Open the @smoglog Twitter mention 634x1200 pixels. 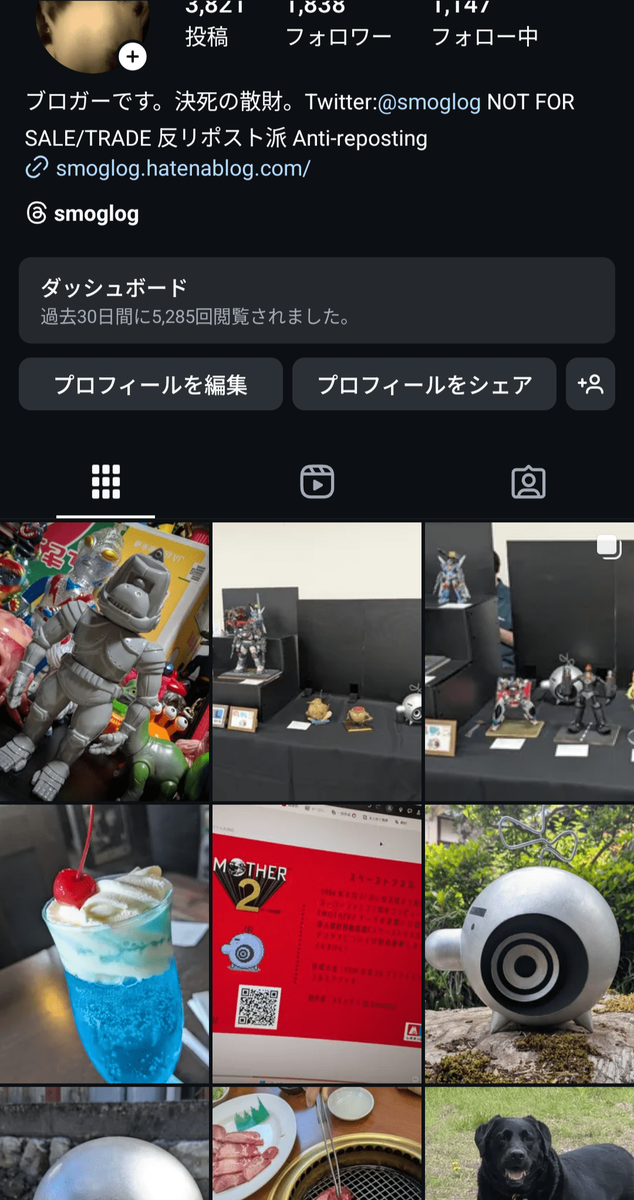click(429, 102)
